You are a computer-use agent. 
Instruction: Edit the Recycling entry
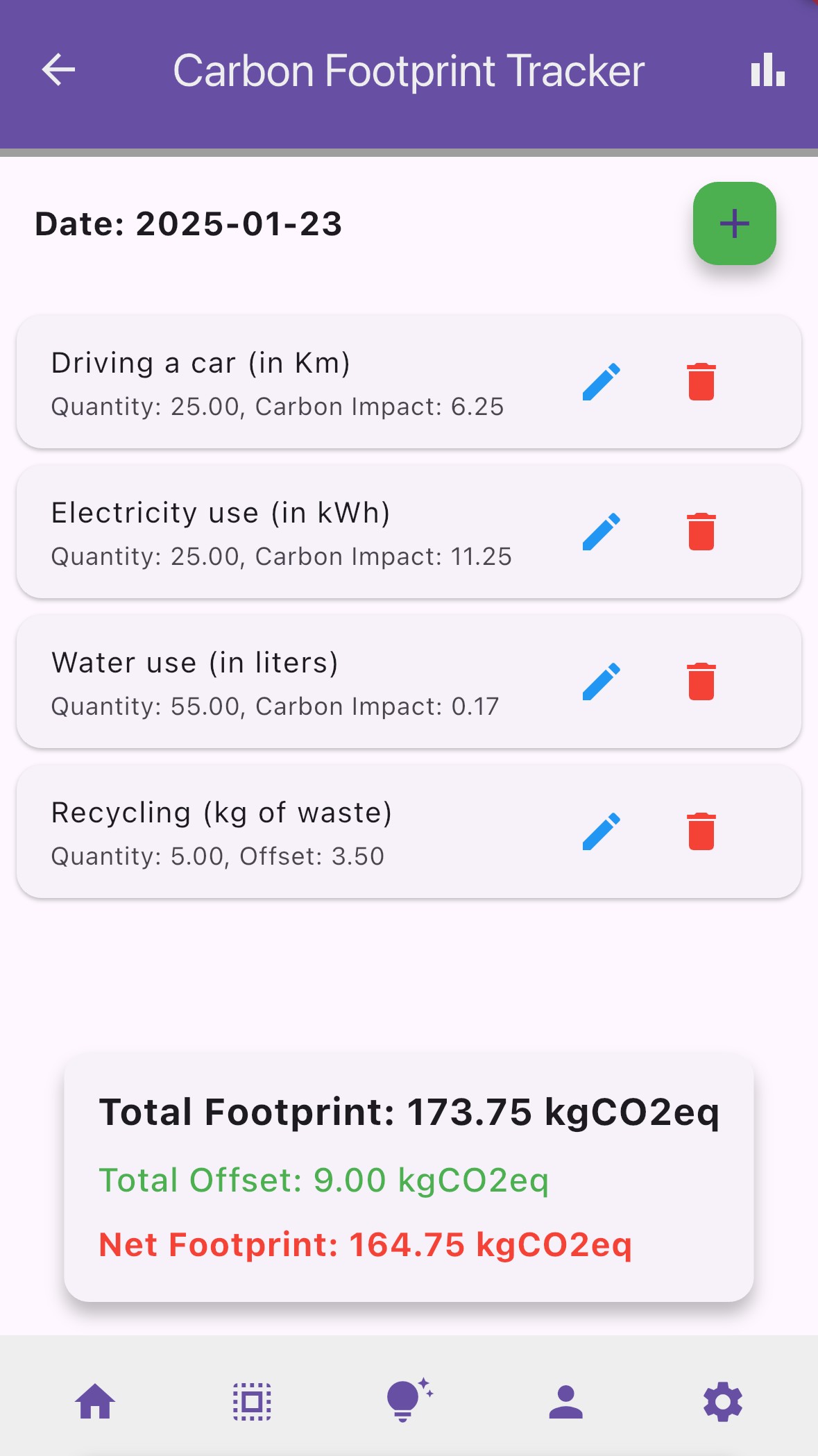pos(601,831)
